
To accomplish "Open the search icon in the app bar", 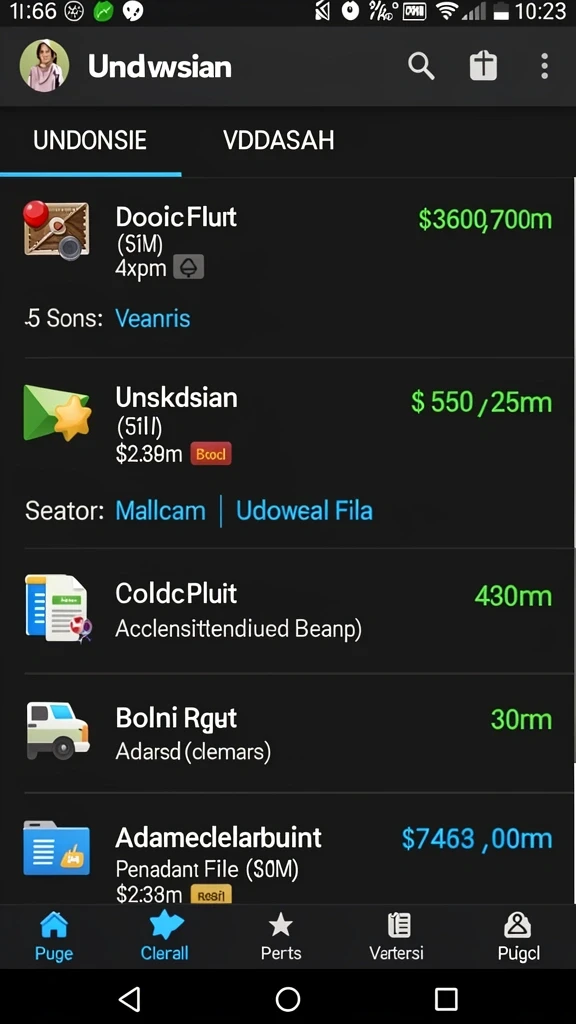I will coord(421,66).
